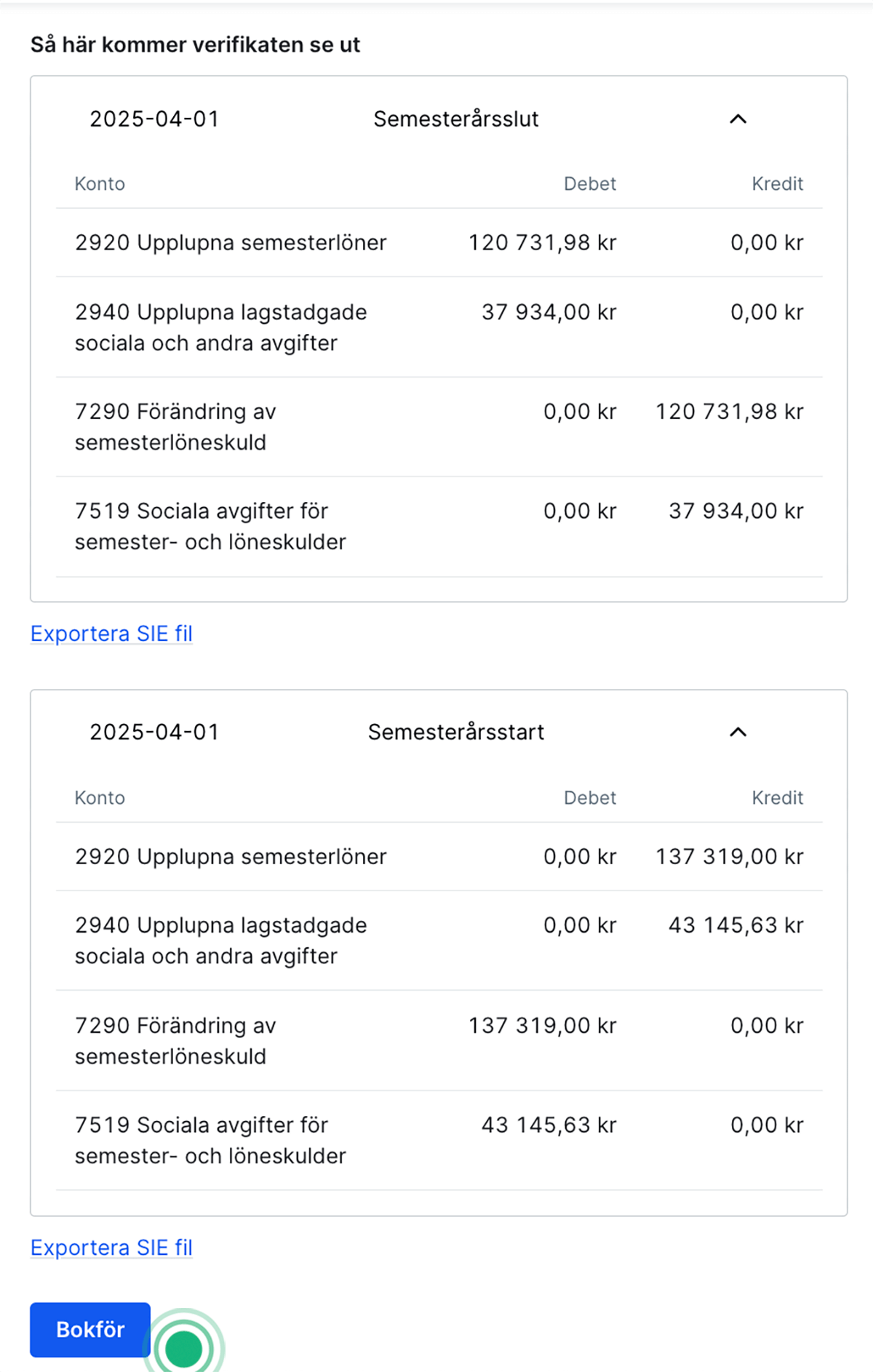Select row 2940 Upplupna lagstadgade avgifter
The width and height of the screenshot is (873, 1372).
[222, 327]
